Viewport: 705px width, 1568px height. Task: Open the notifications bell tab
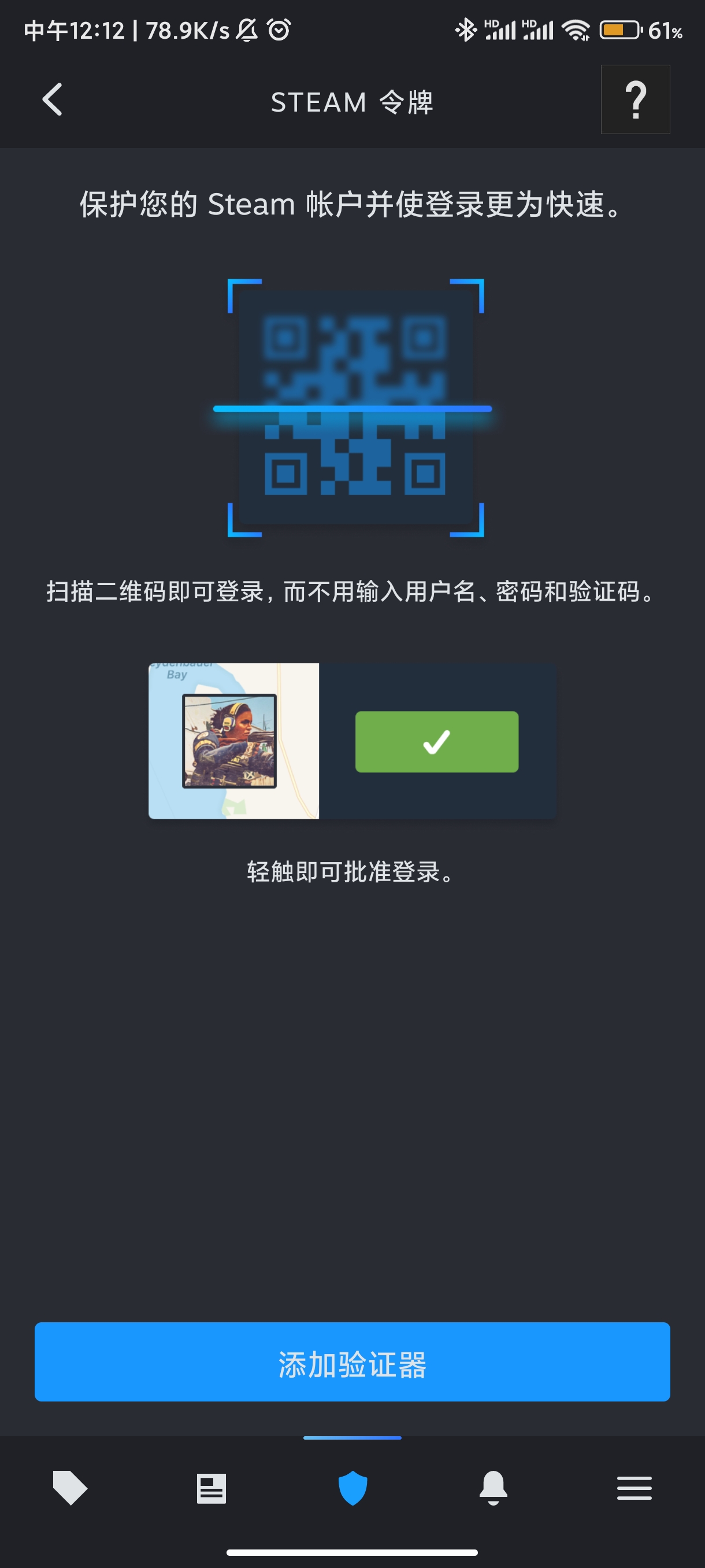click(493, 1488)
